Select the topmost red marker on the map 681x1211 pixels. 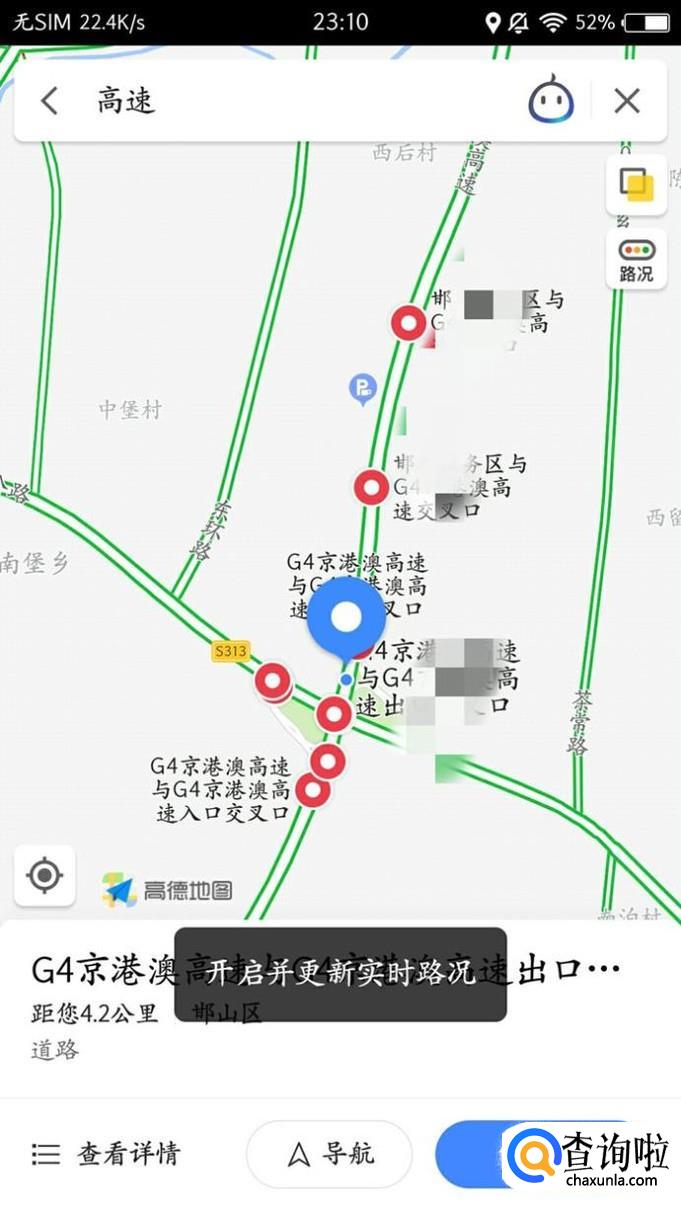408,324
